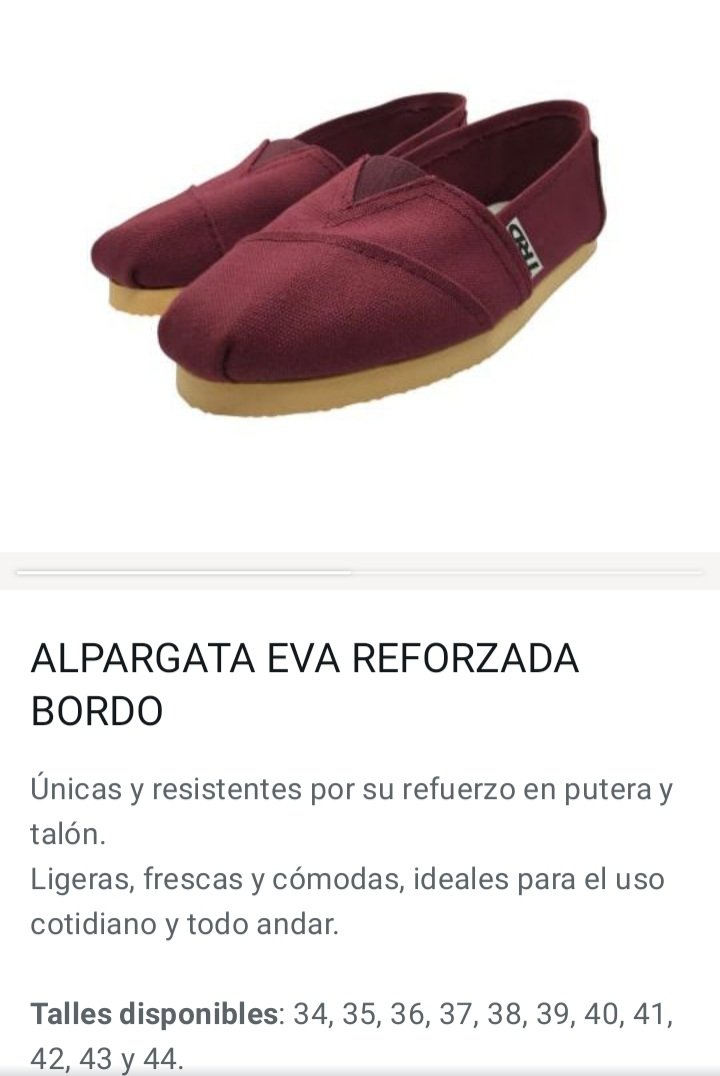Open the bordo alpargata product photo
Screen dimensions: 720x1076
click(352, 258)
